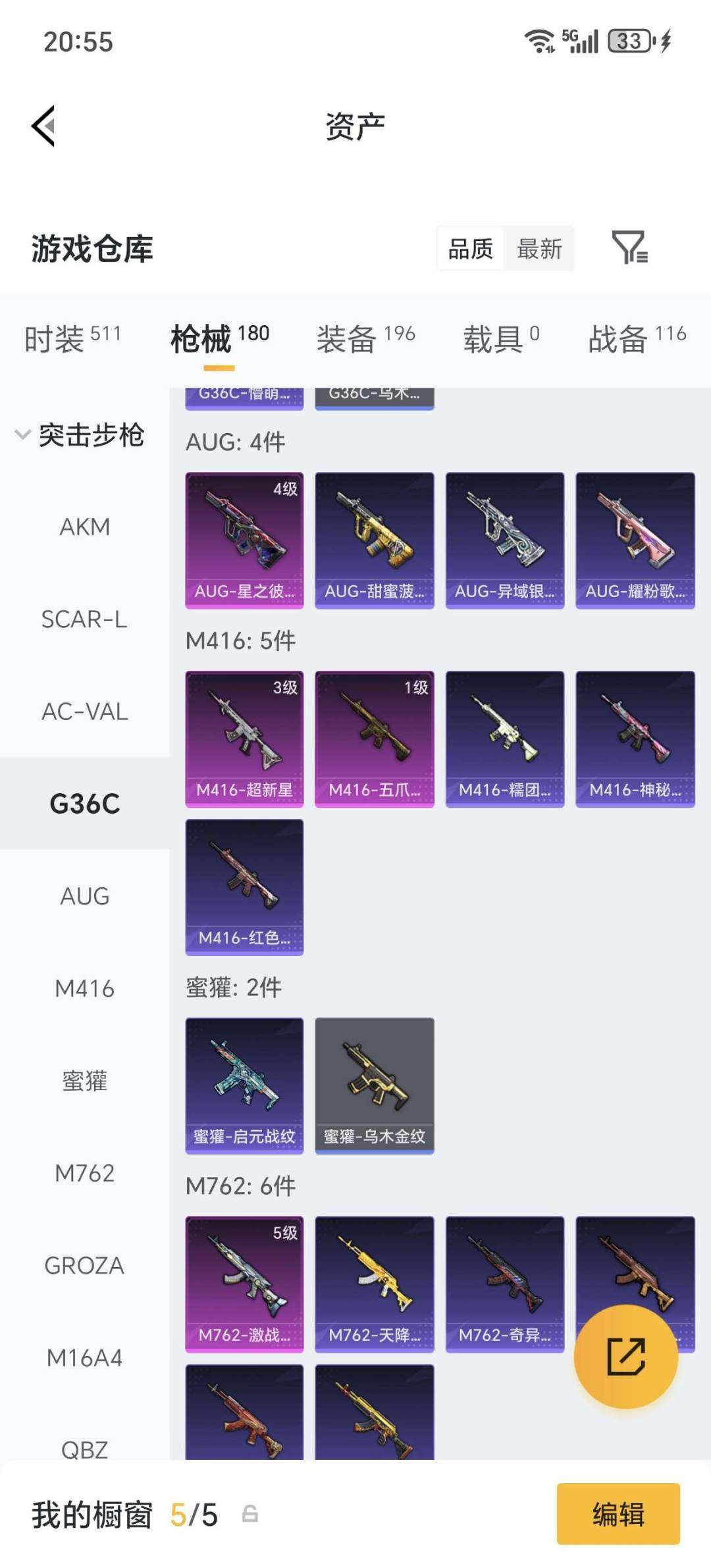The width and height of the screenshot is (711, 1568).
Task: Open the AUG-星之彼 skin item
Action: coord(244,540)
